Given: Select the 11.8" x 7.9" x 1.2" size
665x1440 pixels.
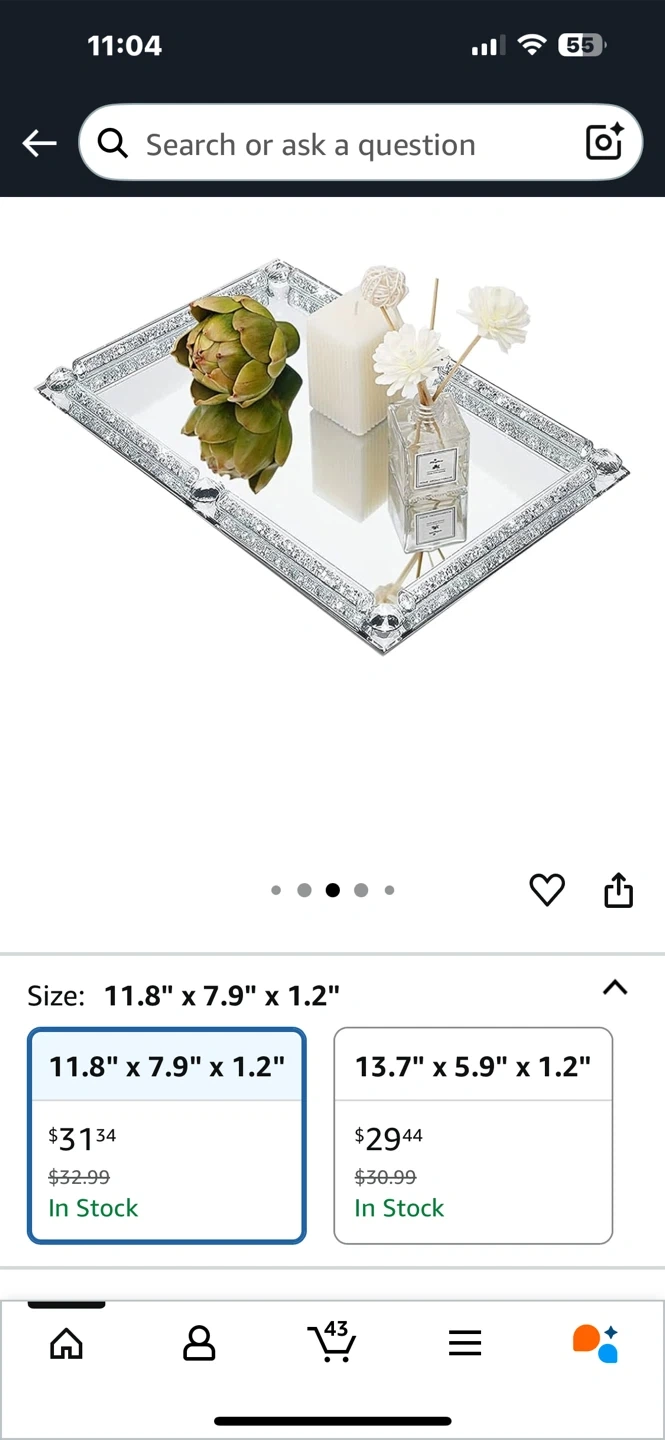Looking at the screenshot, I should 167,1136.
